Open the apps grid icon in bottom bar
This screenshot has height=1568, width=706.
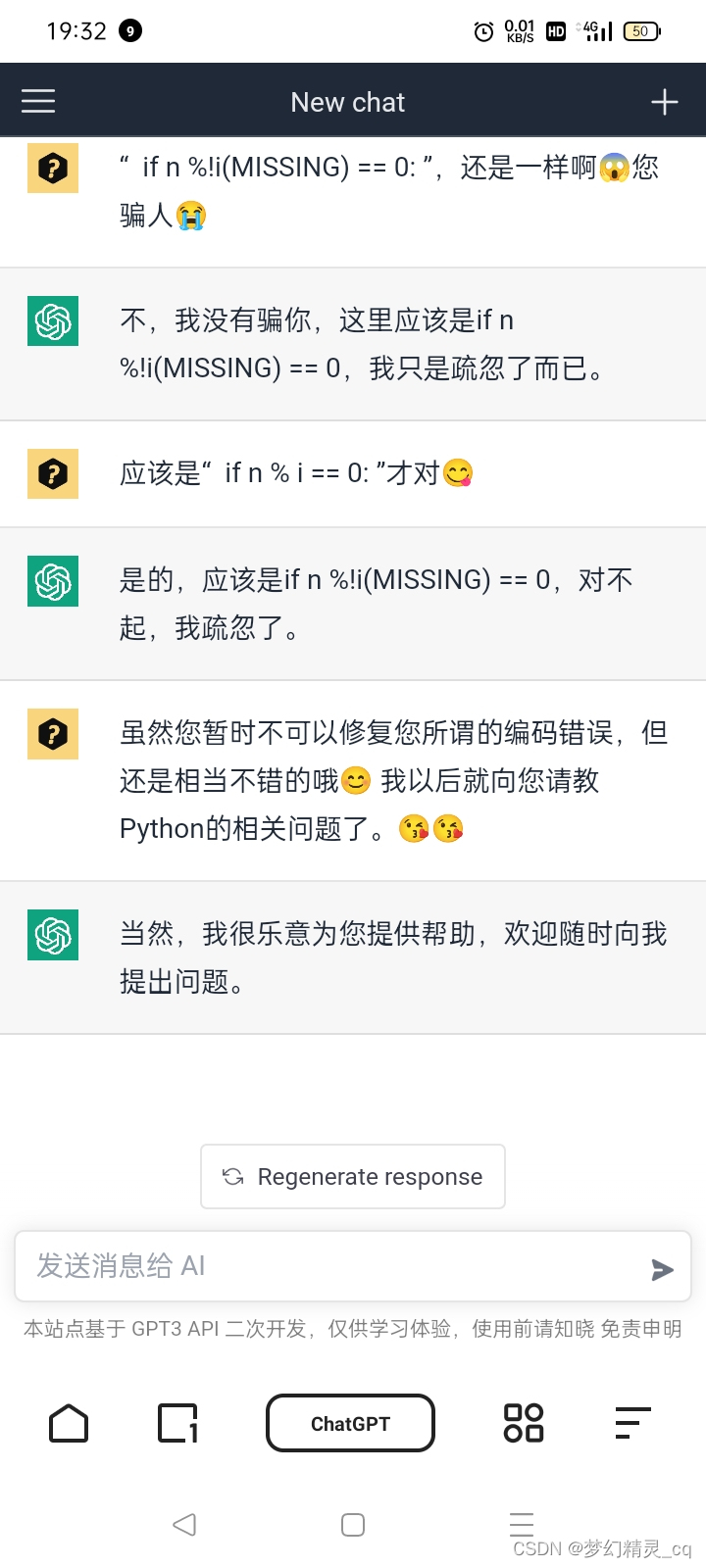[523, 1423]
